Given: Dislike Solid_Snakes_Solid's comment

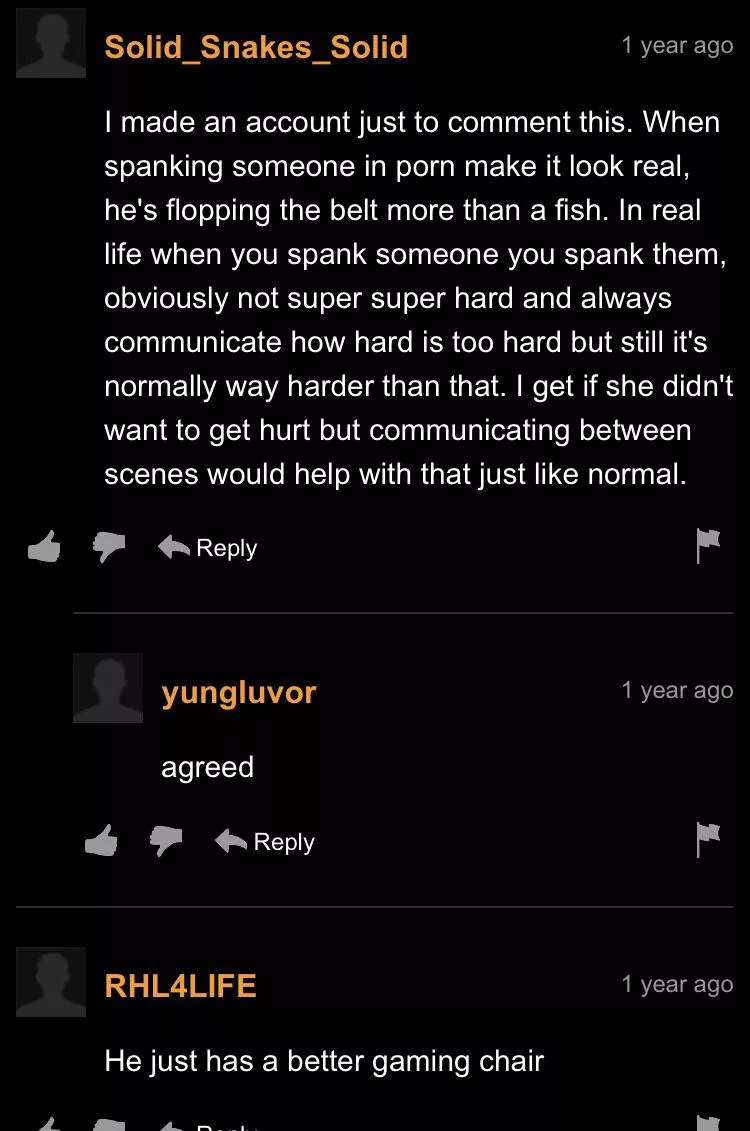Looking at the screenshot, I should (x=108, y=547).
